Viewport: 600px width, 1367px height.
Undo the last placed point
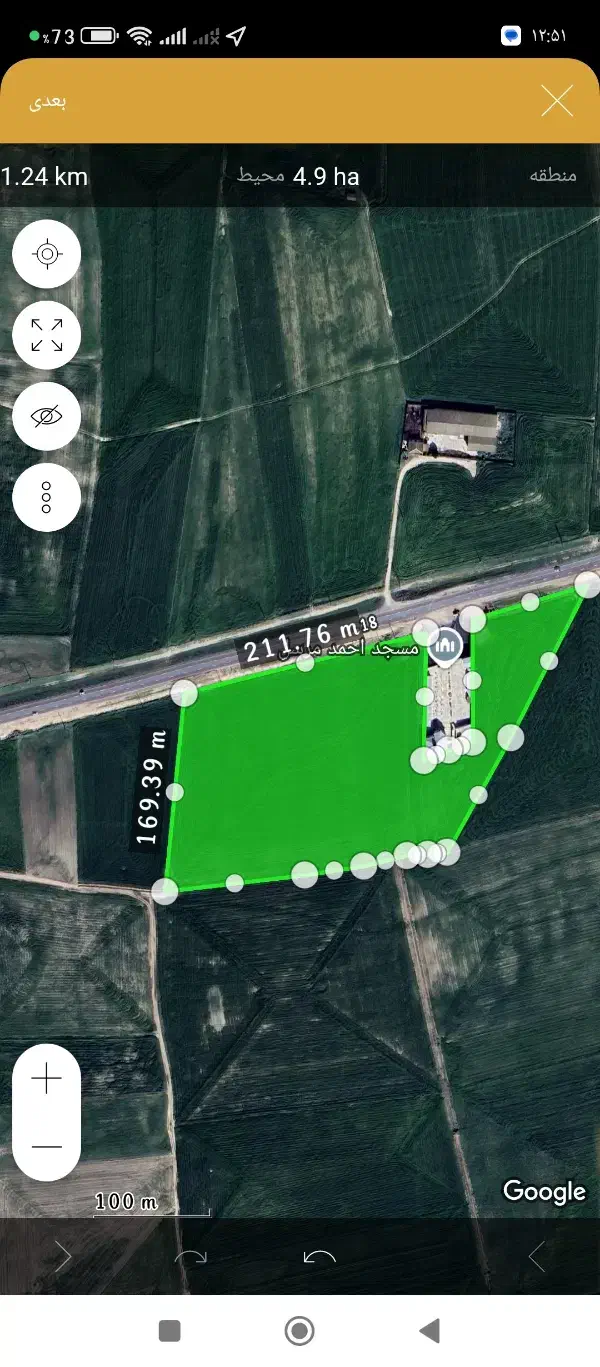(x=319, y=1257)
